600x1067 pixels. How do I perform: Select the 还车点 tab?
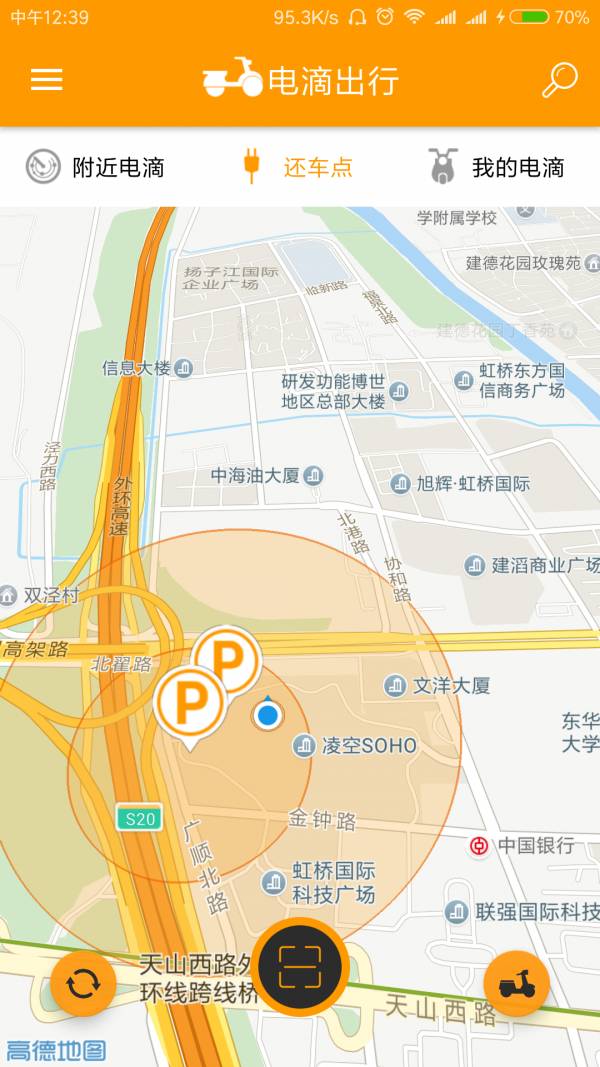pos(300,167)
